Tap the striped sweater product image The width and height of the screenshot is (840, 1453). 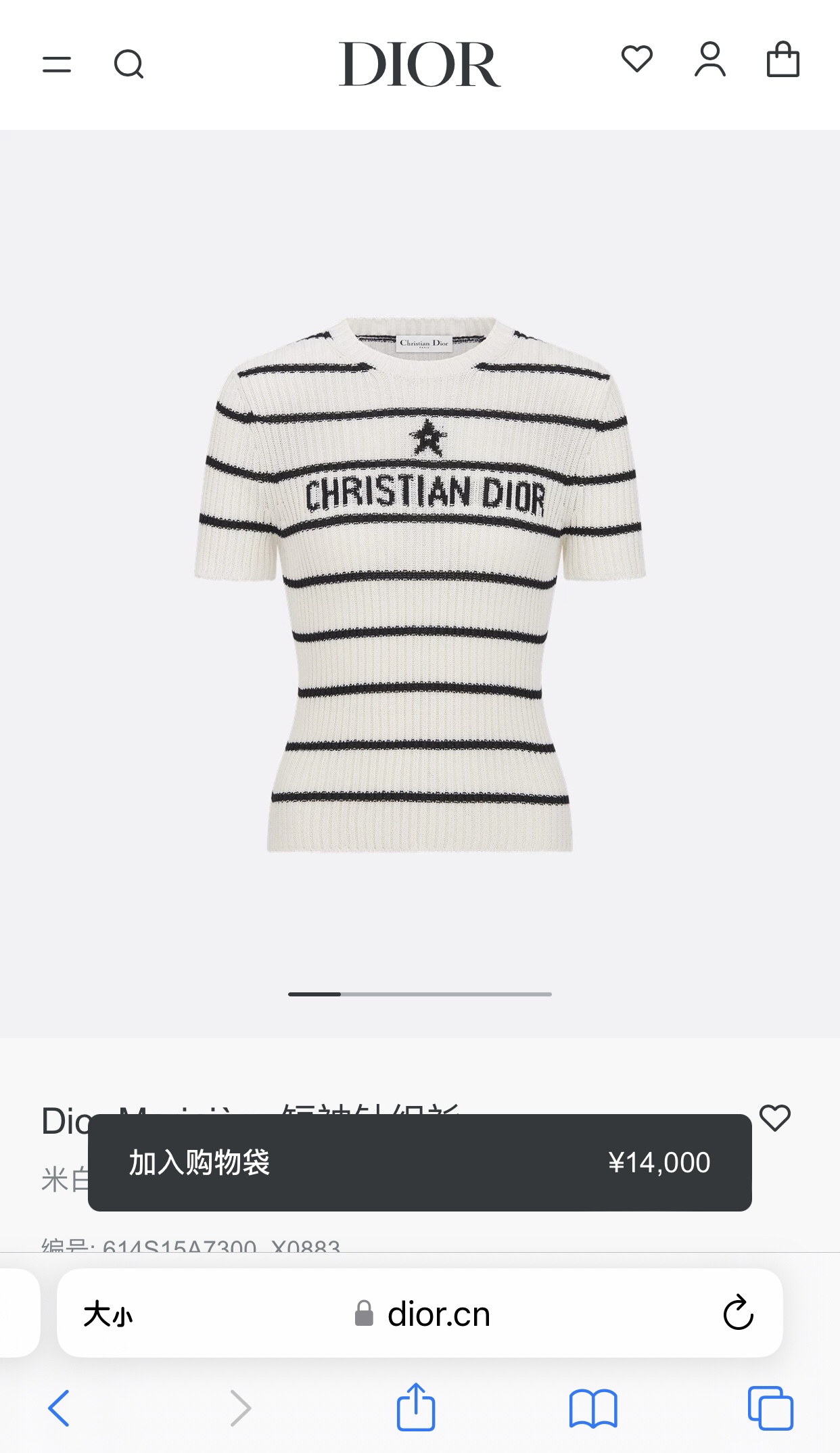pyautogui.click(x=420, y=583)
